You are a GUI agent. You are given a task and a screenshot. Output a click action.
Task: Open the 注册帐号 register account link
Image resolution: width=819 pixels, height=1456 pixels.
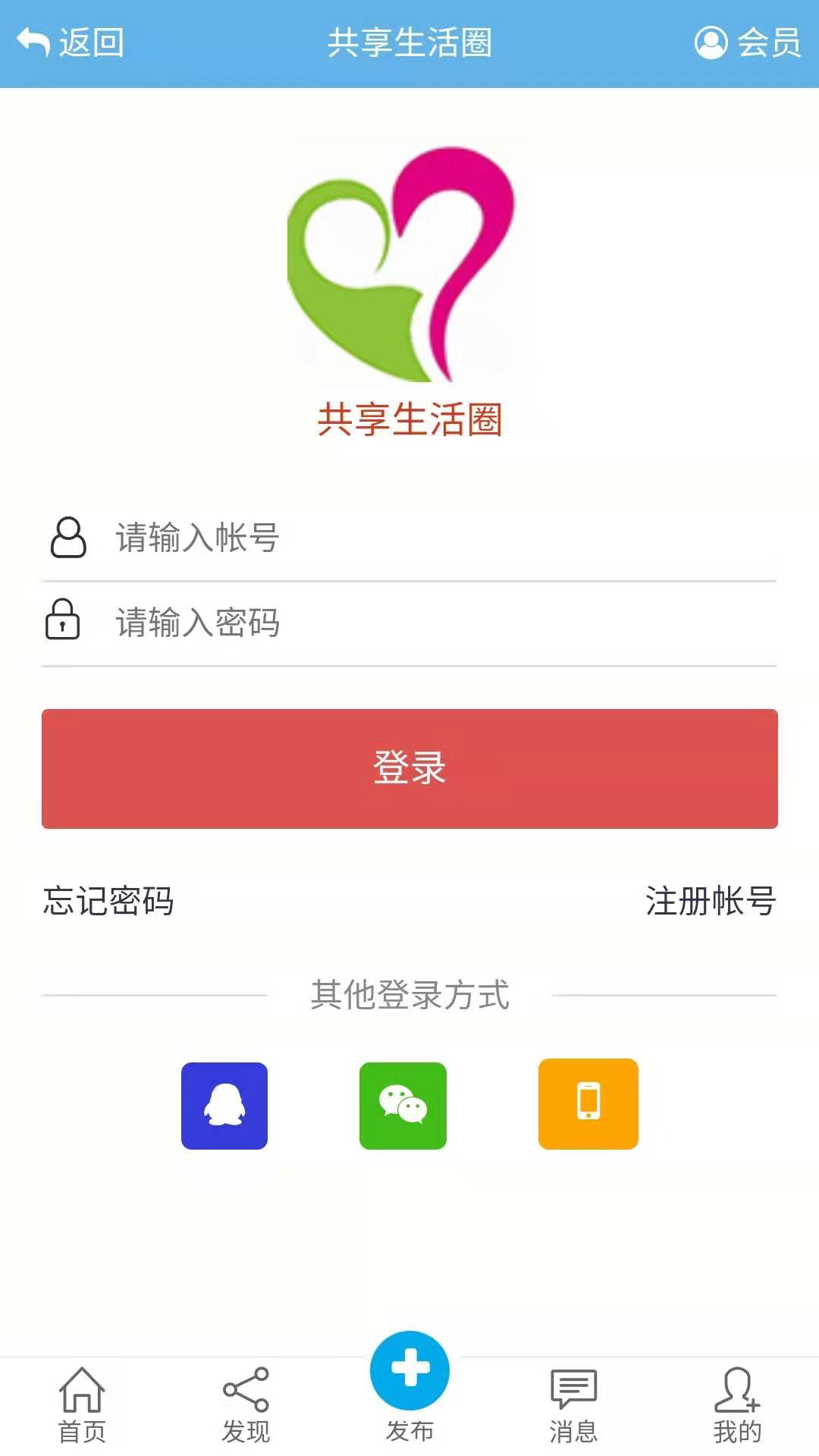pyautogui.click(x=710, y=901)
